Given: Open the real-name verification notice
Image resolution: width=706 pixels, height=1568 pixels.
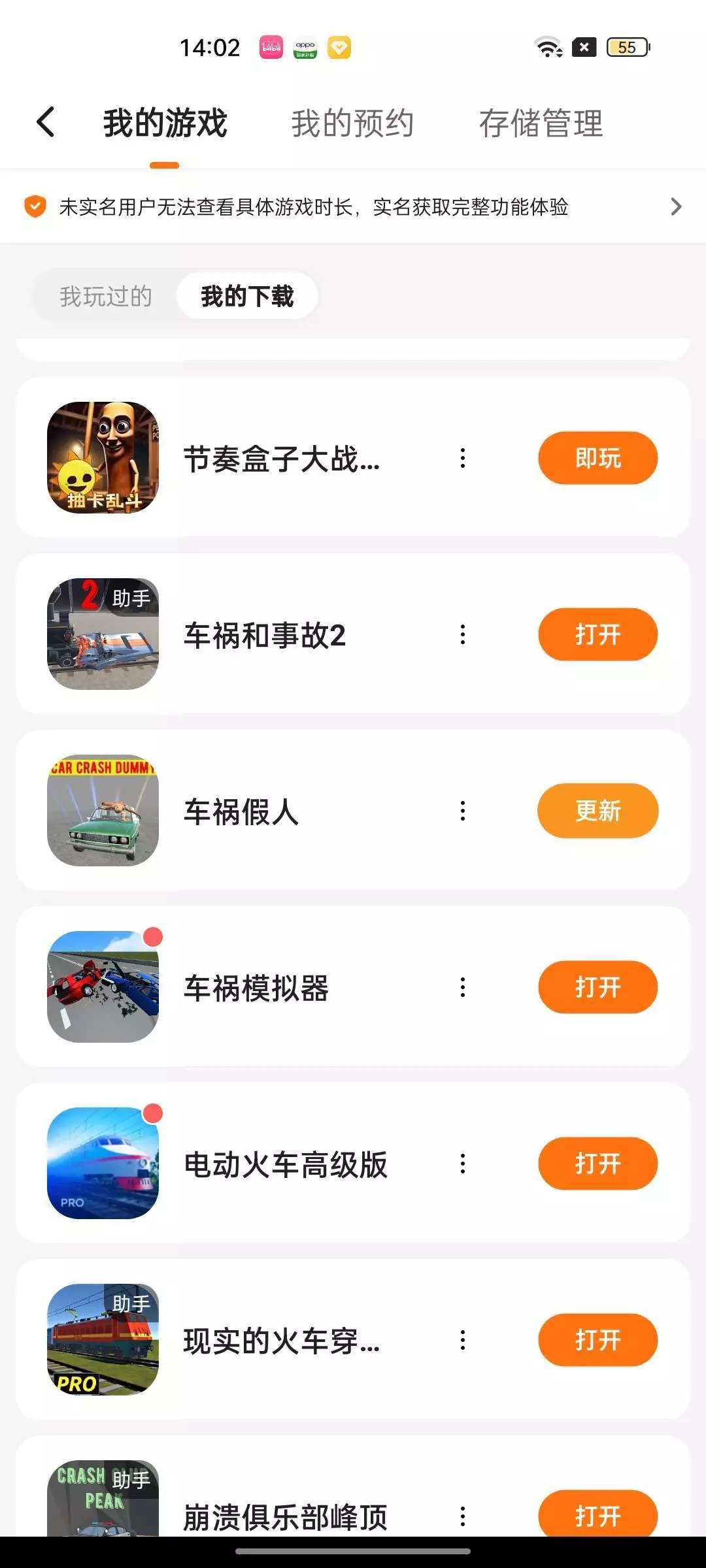Looking at the screenshot, I should click(353, 207).
